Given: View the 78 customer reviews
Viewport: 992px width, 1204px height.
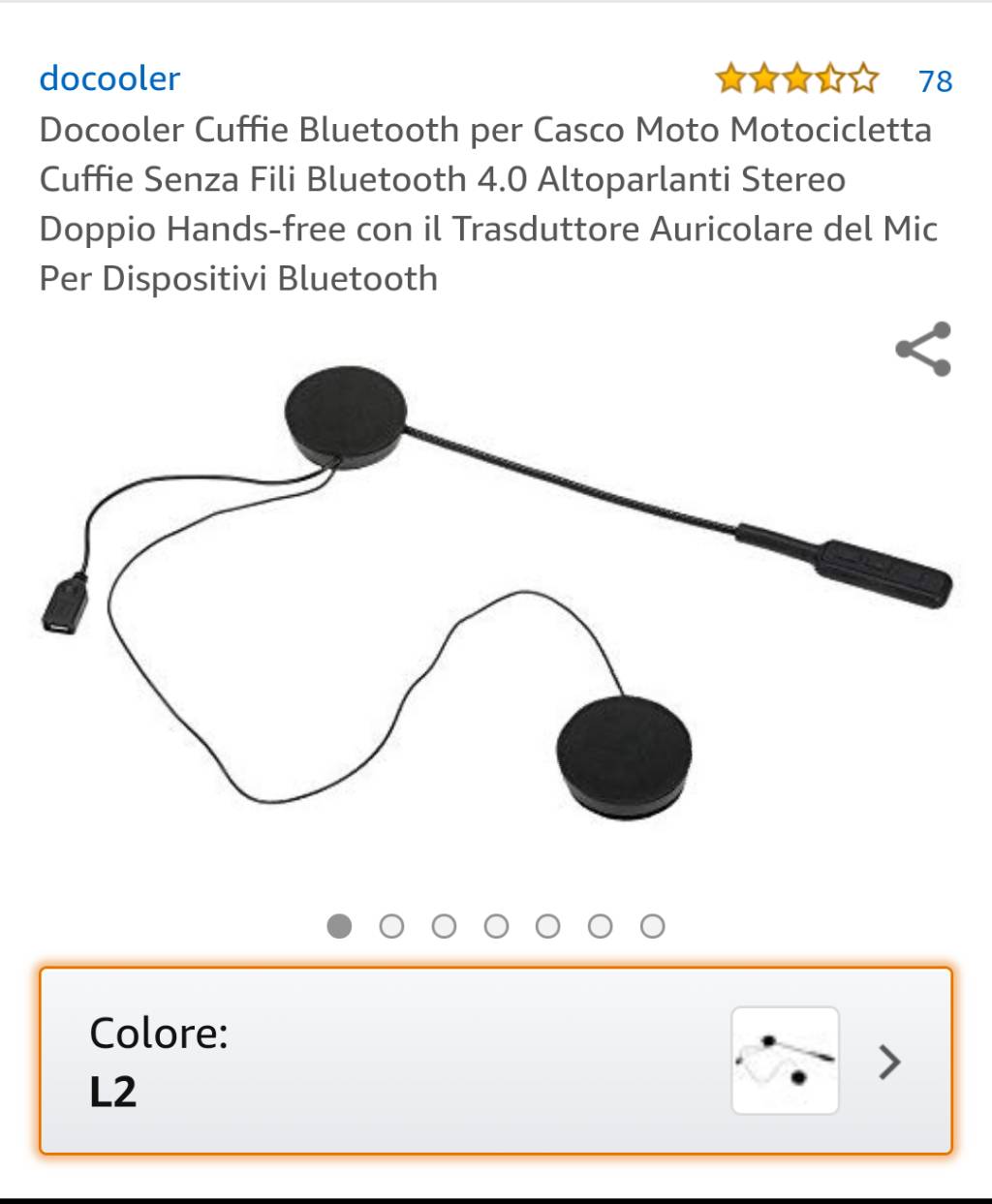Looking at the screenshot, I should pyautogui.click(x=935, y=80).
